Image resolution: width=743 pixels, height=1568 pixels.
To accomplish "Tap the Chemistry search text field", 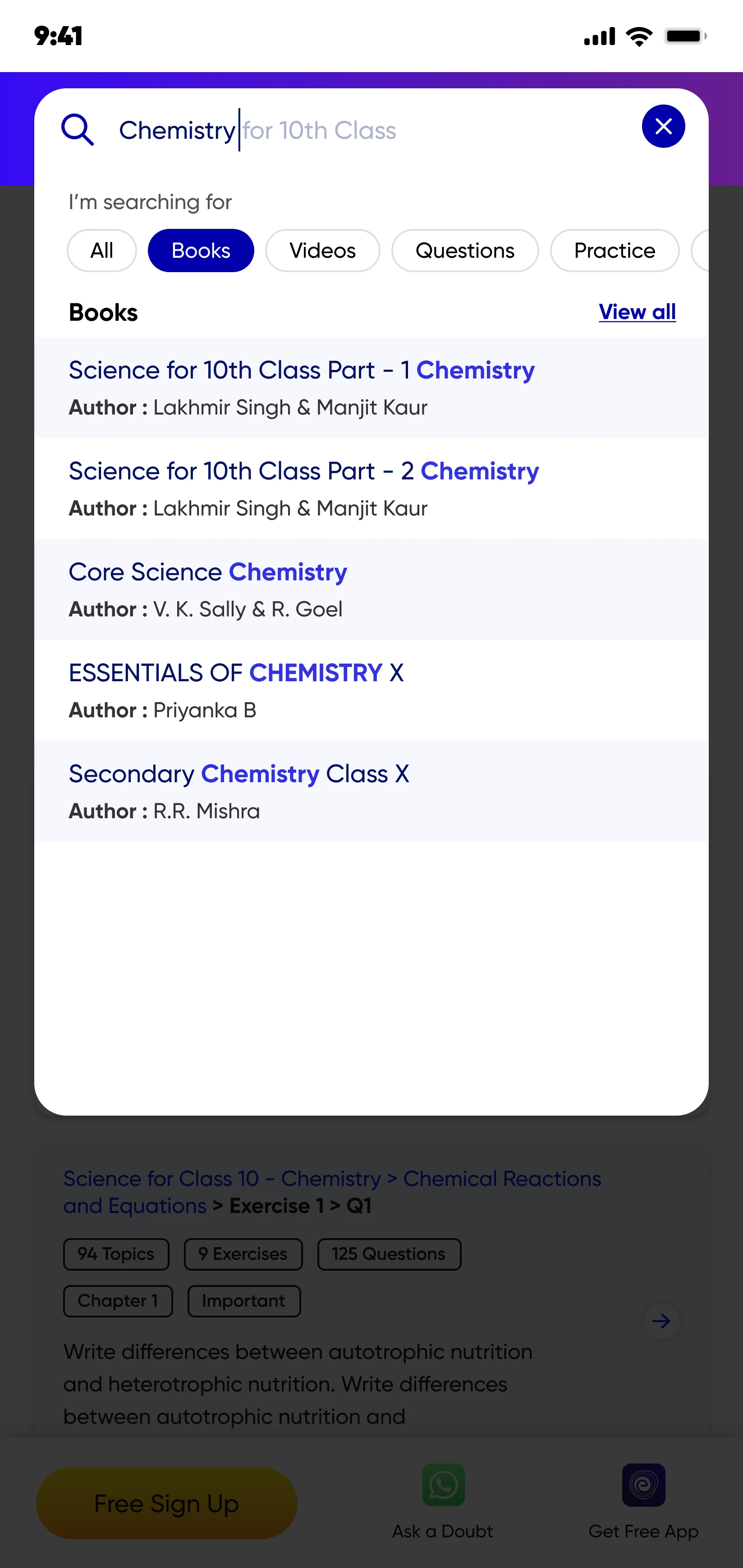I will click(371, 130).
